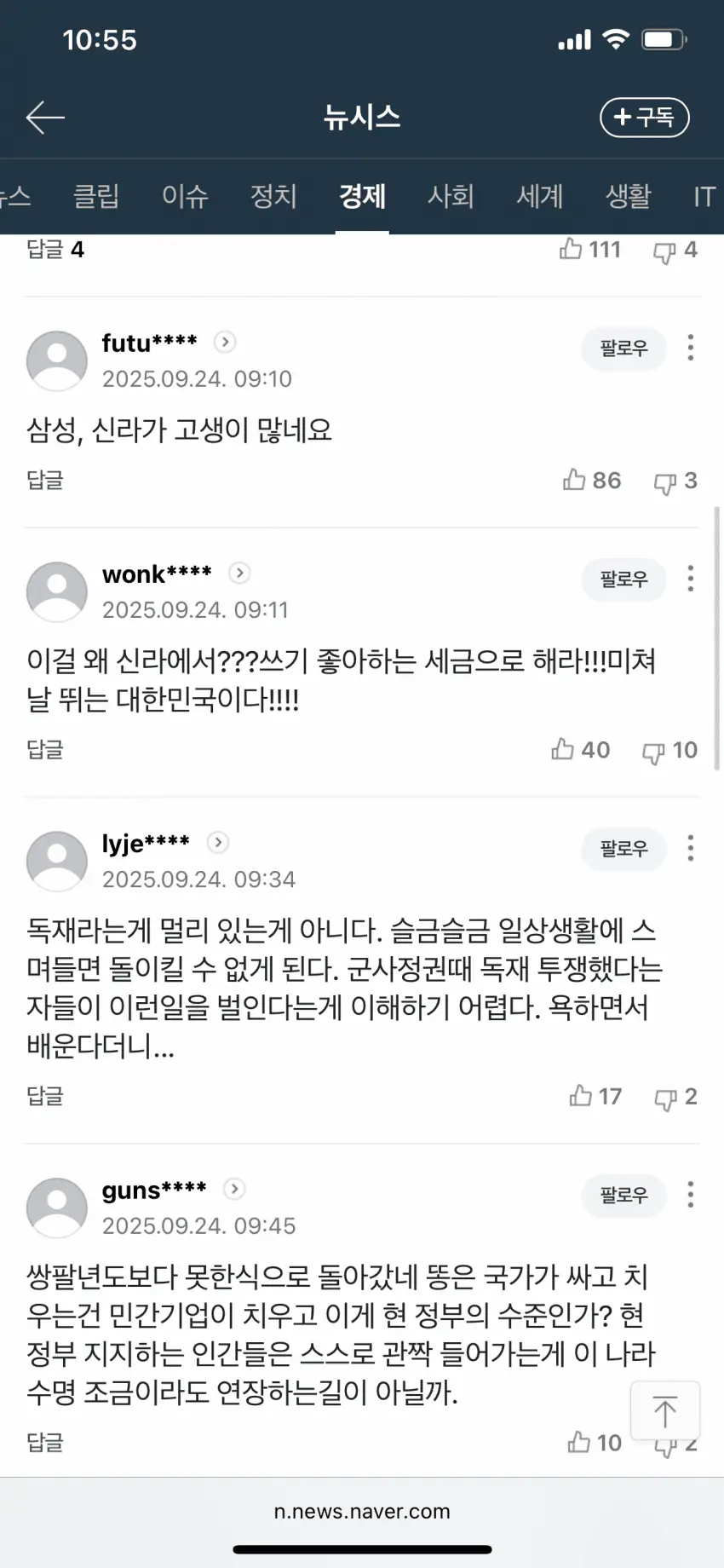This screenshot has height=1568, width=724.
Task: Open the 사회 news tab
Action: click(451, 197)
